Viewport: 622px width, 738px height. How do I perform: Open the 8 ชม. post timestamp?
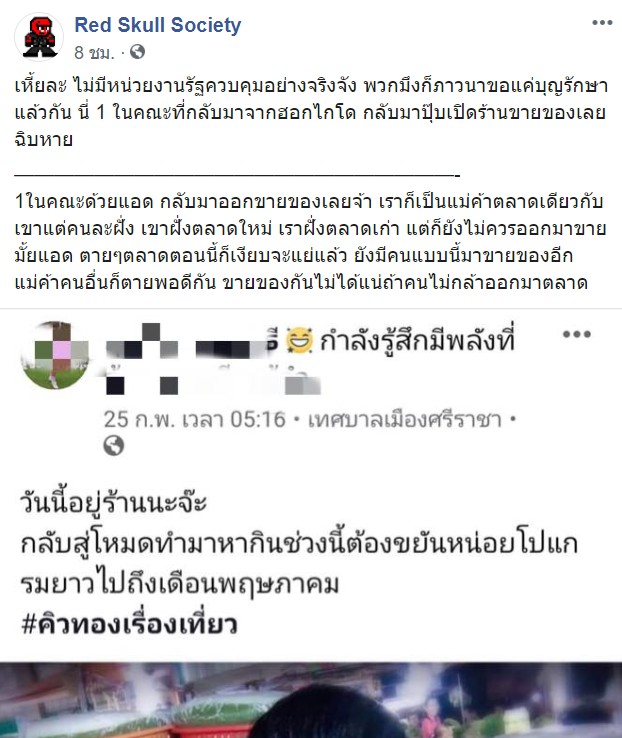(93, 51)
